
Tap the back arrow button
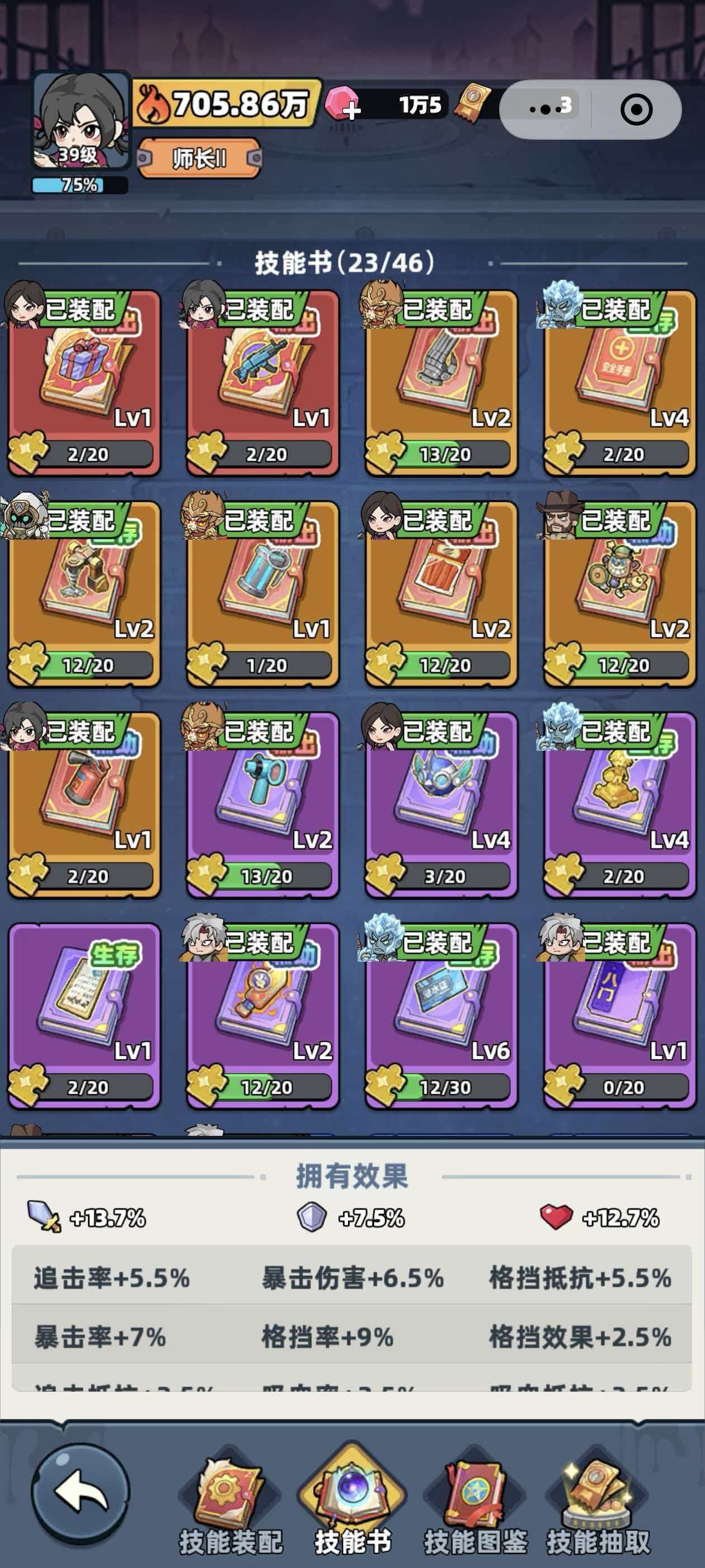(81, 1493)
